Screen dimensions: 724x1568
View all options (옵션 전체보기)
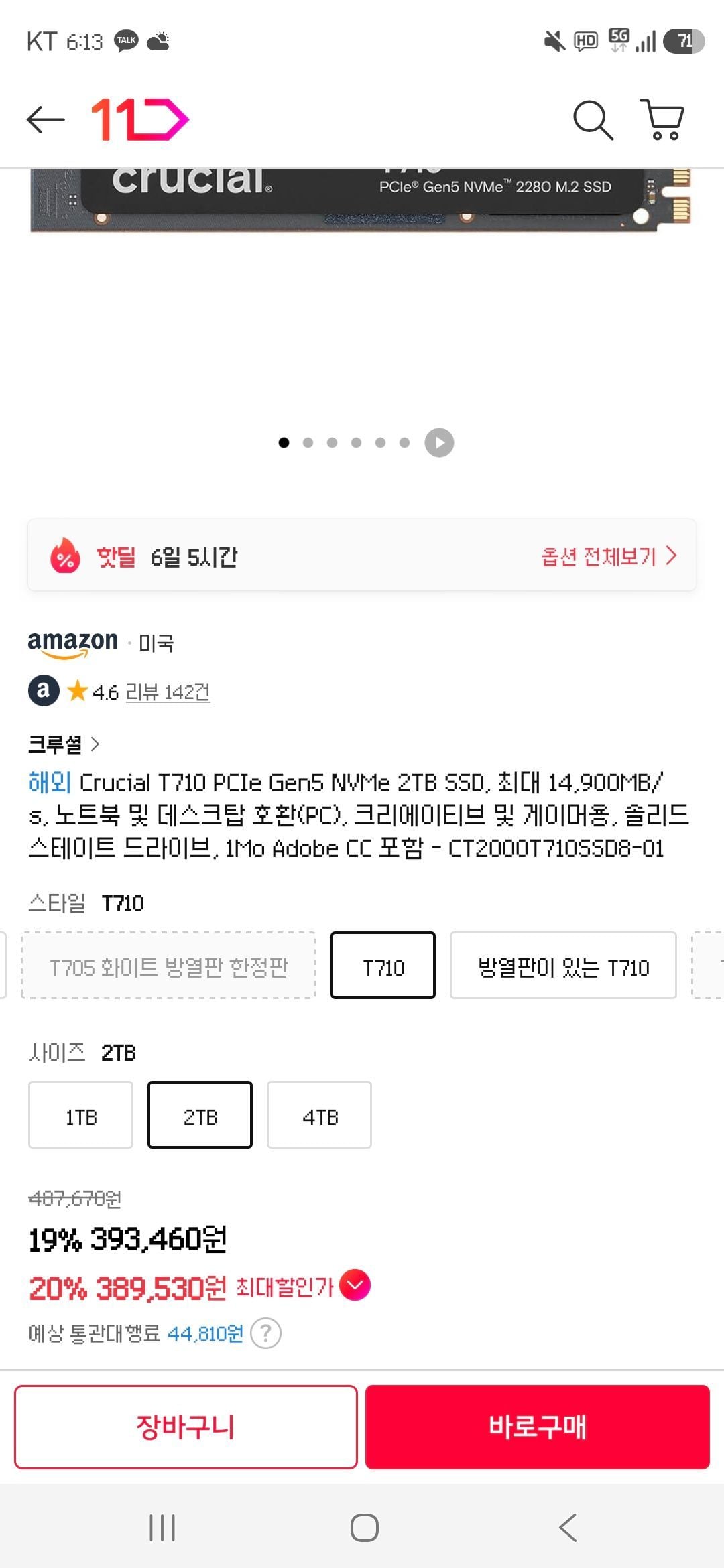click(x=609, y=556)
